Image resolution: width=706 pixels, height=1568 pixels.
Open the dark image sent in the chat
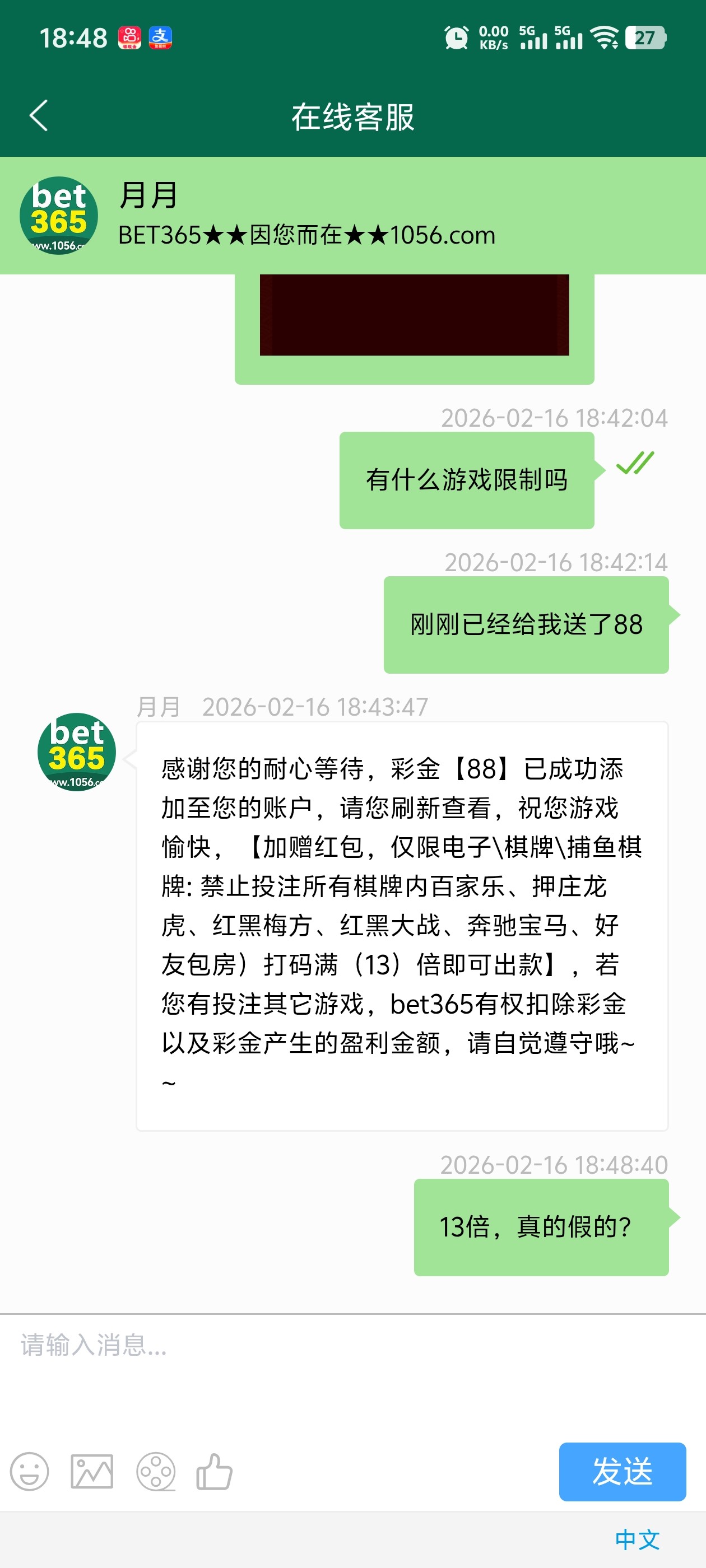414,315
